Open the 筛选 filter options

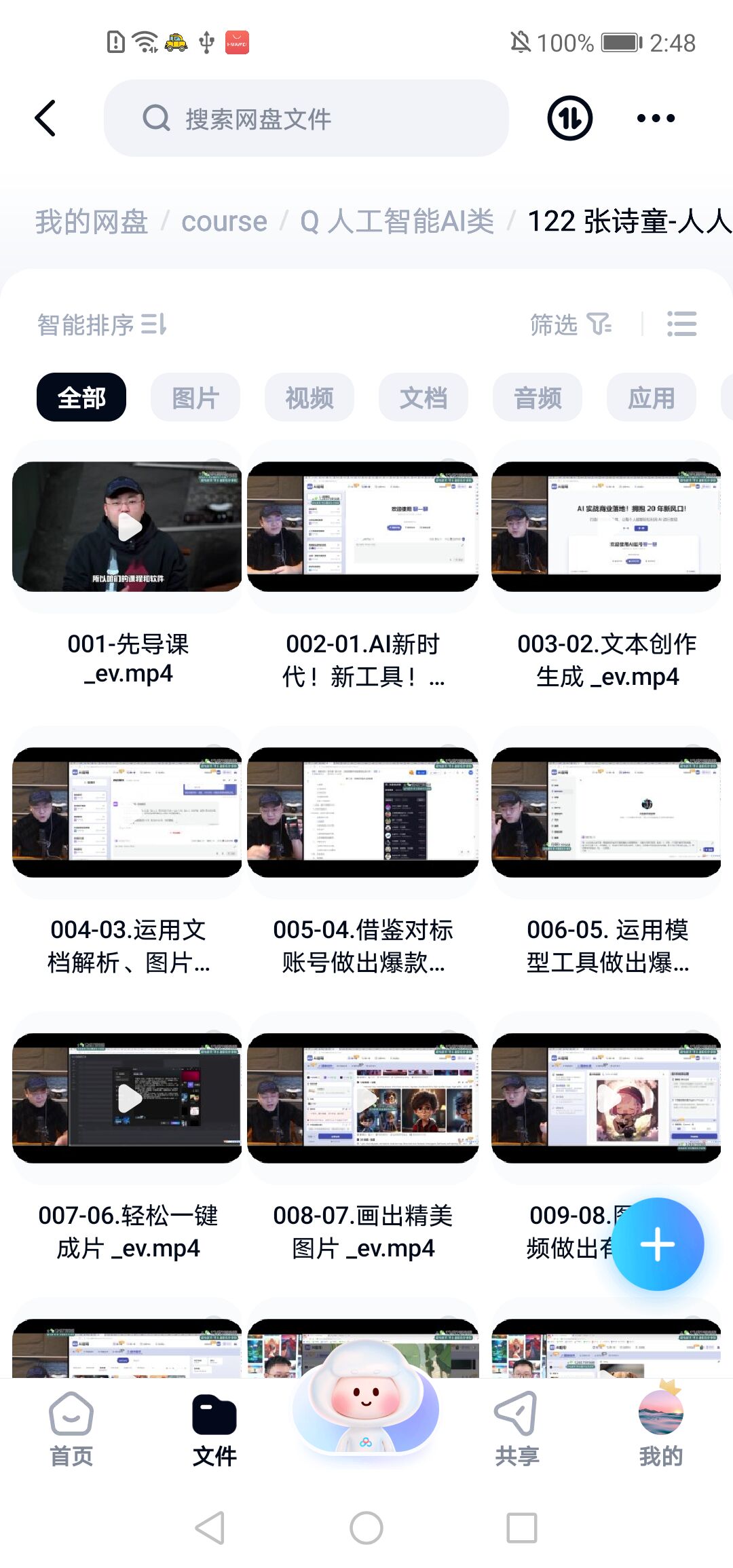pos(570,324)
